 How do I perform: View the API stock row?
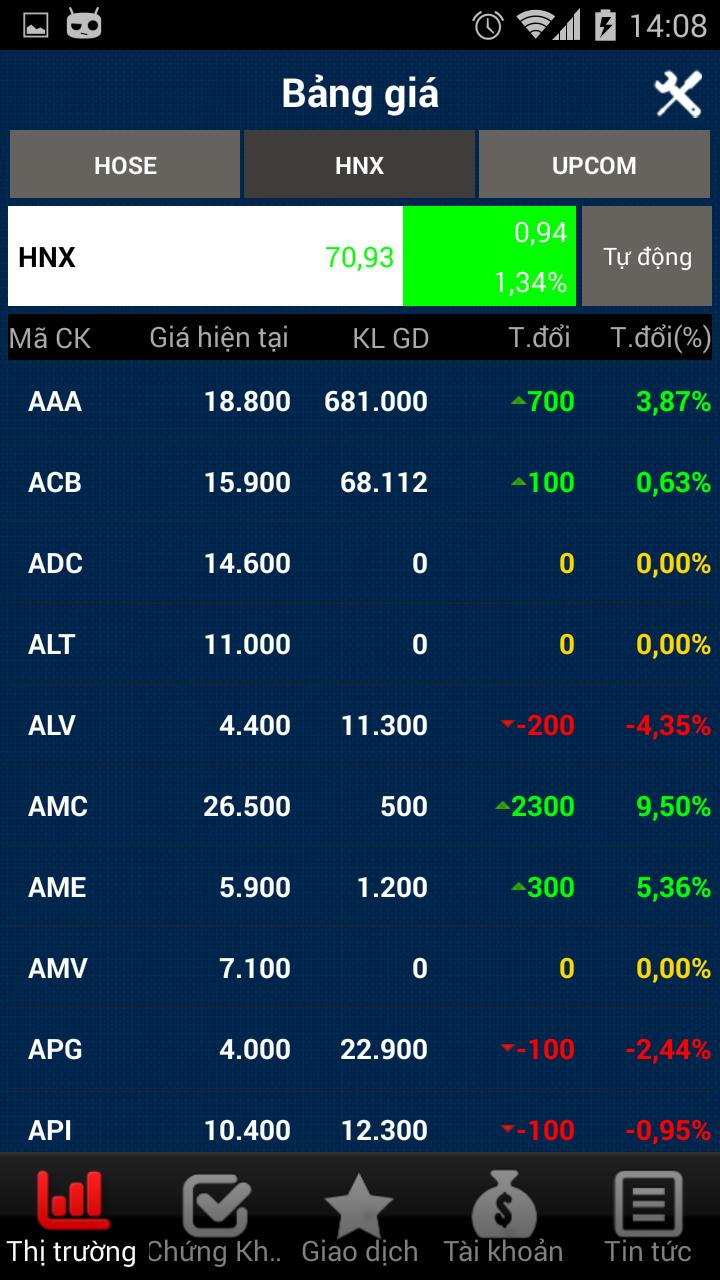tap(360, 1130)
